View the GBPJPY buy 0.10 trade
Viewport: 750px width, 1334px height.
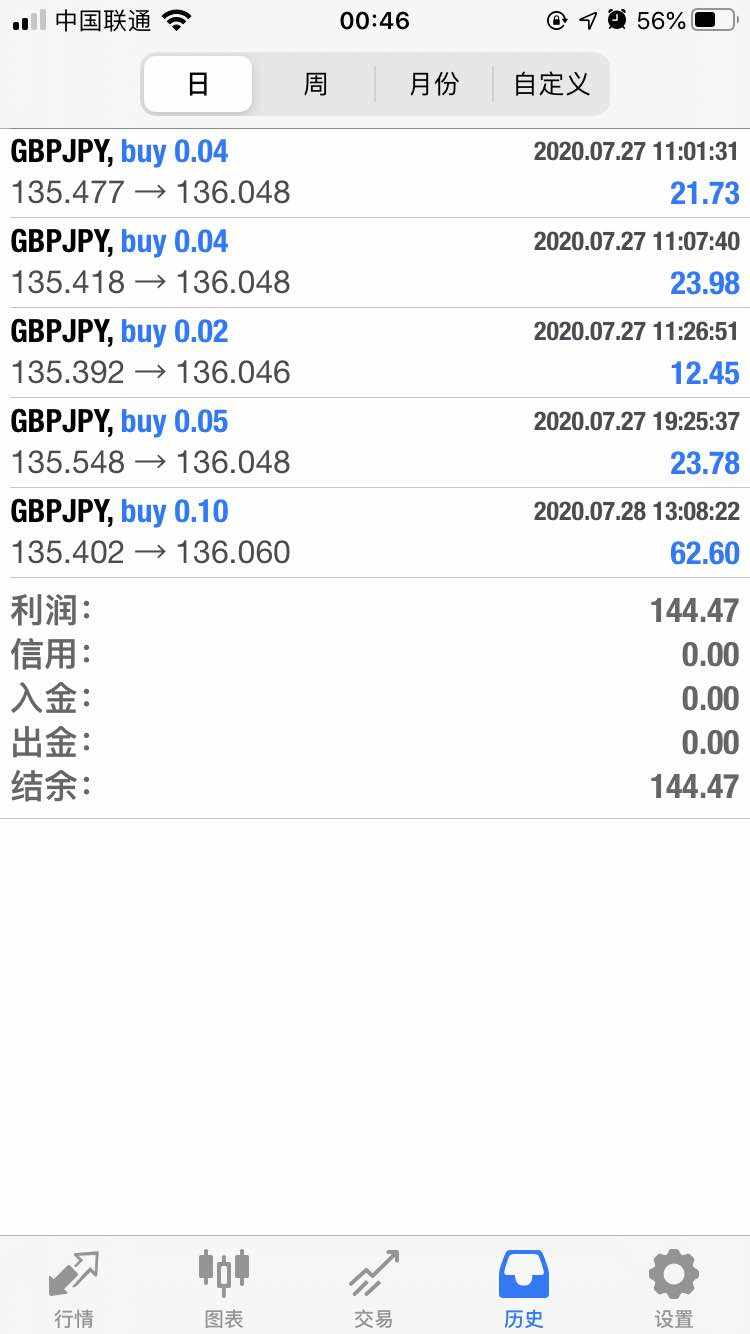tap(375, 533)
